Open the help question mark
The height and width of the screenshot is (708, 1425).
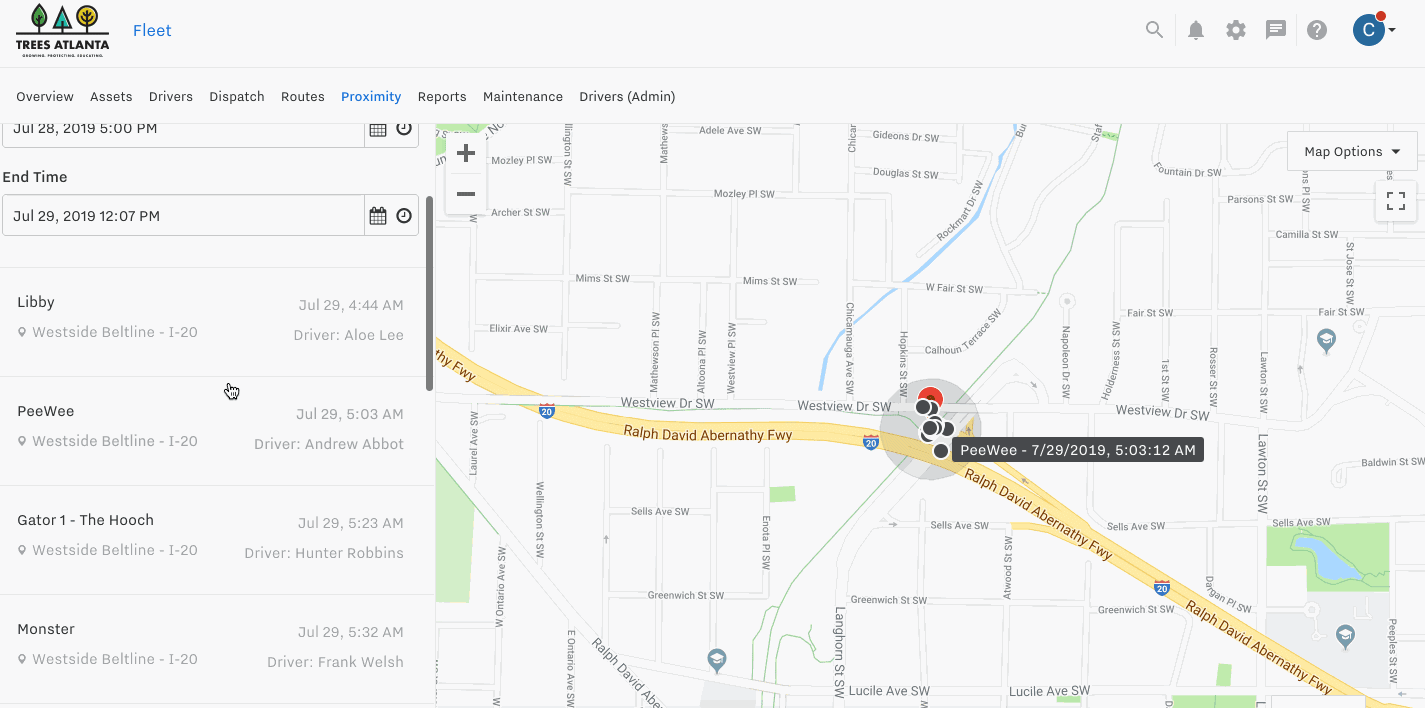1317,30
